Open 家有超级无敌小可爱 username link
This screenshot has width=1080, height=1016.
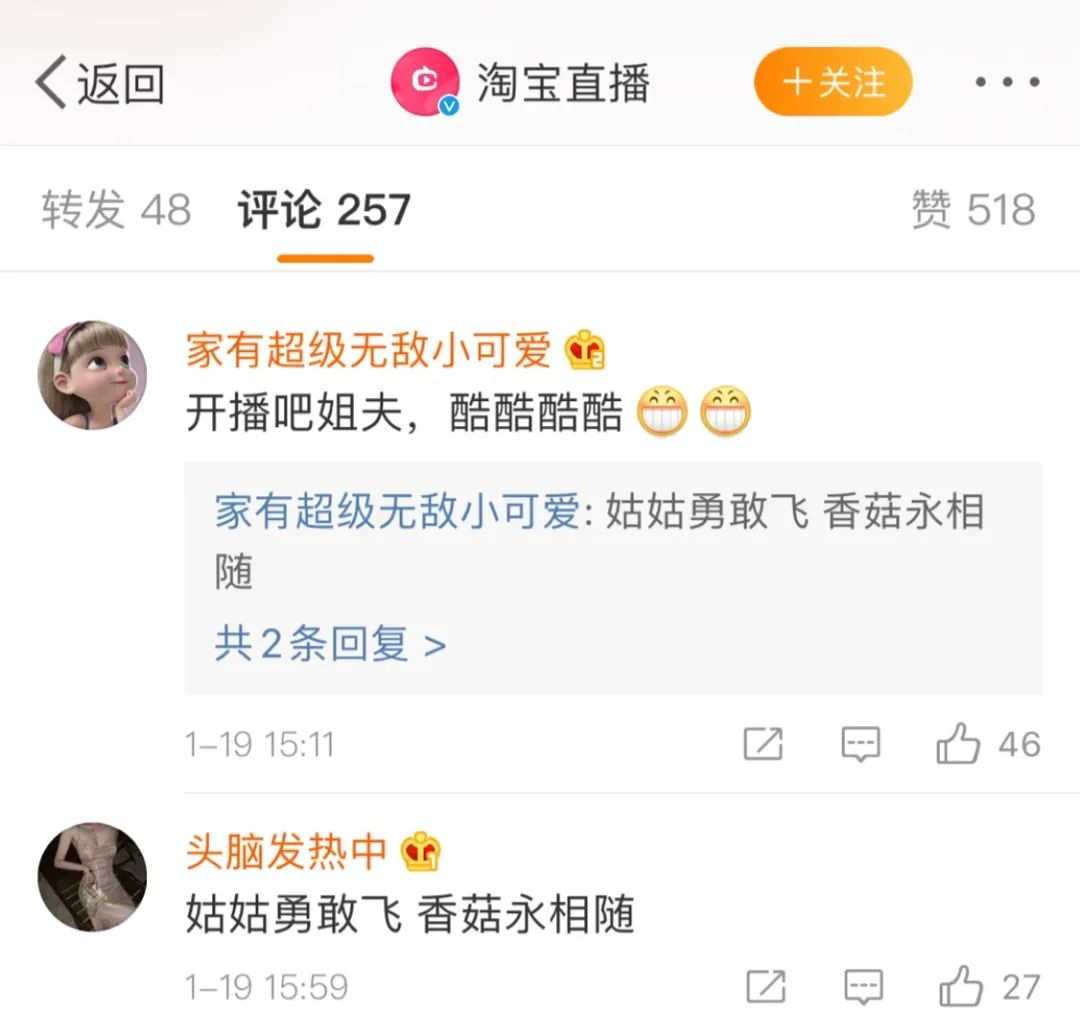(368, 351)
